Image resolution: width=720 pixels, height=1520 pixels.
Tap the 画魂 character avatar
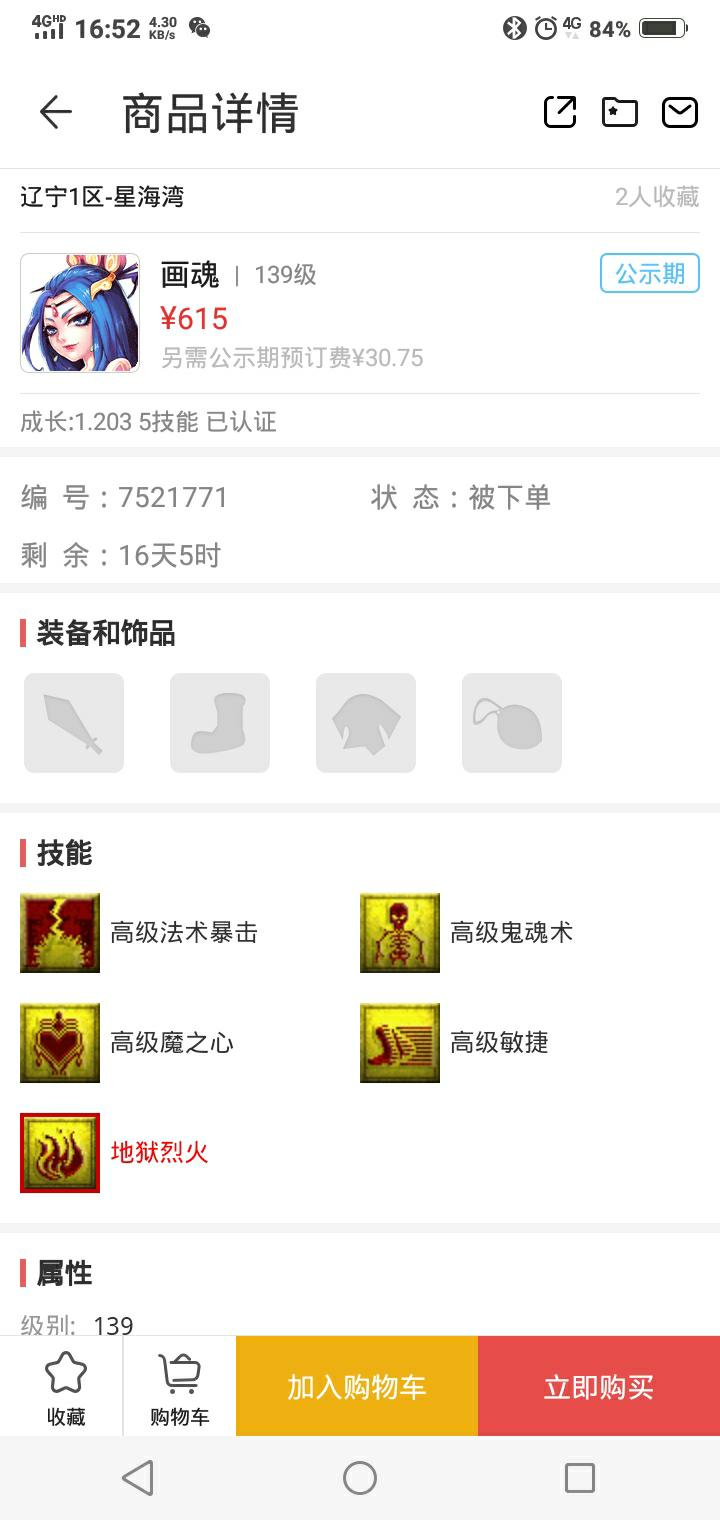coord(80,313)
